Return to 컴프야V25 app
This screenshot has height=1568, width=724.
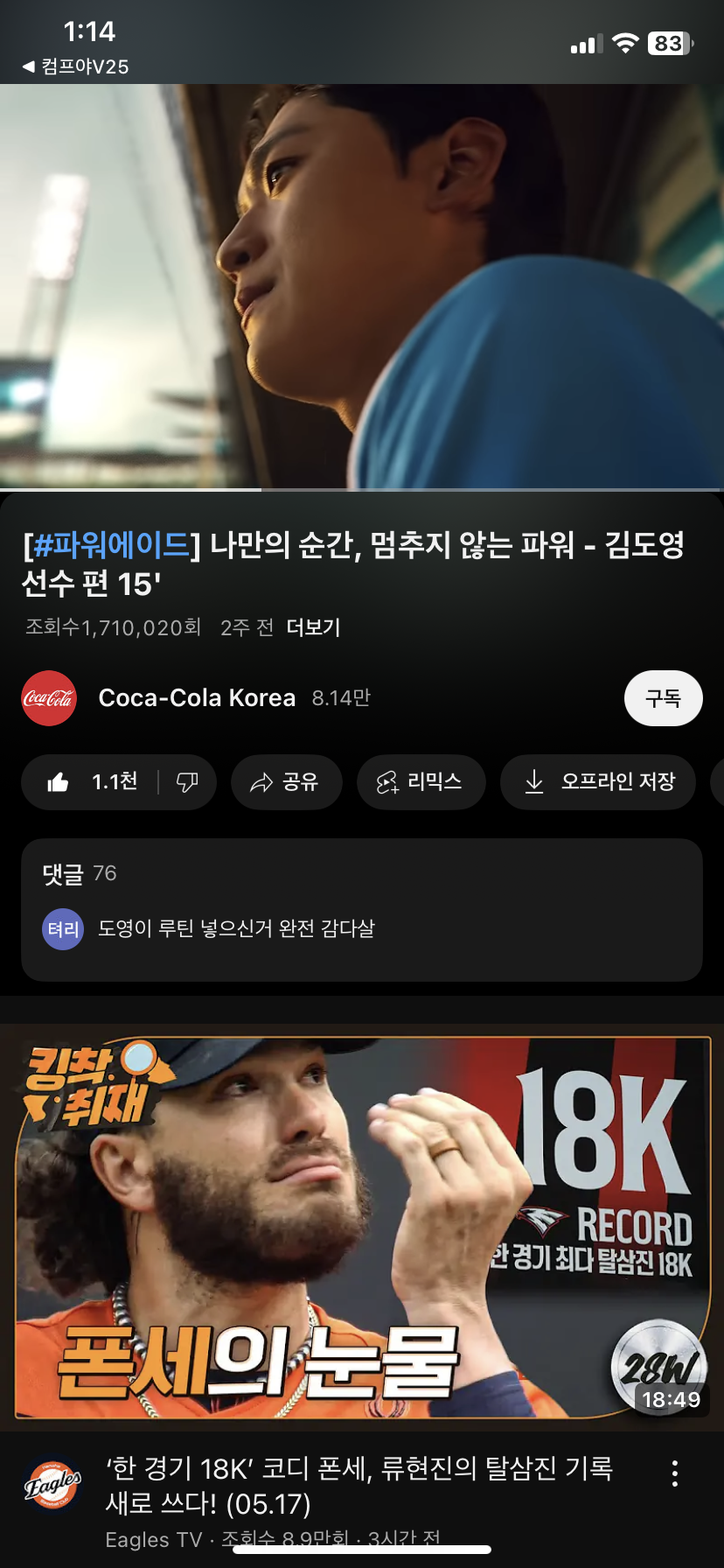point(75,66)
